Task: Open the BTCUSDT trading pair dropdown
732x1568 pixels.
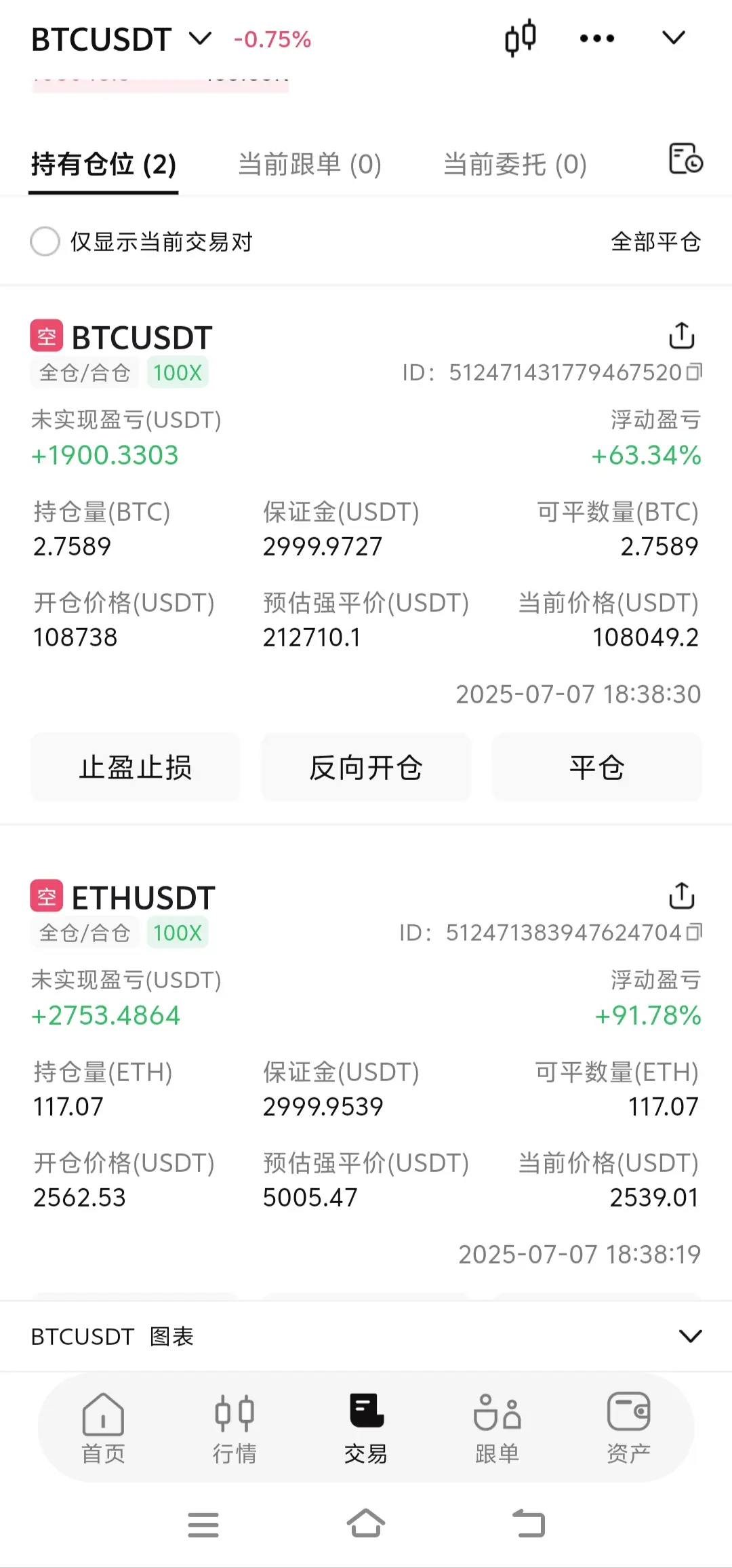Action: (x=122, y=39)
